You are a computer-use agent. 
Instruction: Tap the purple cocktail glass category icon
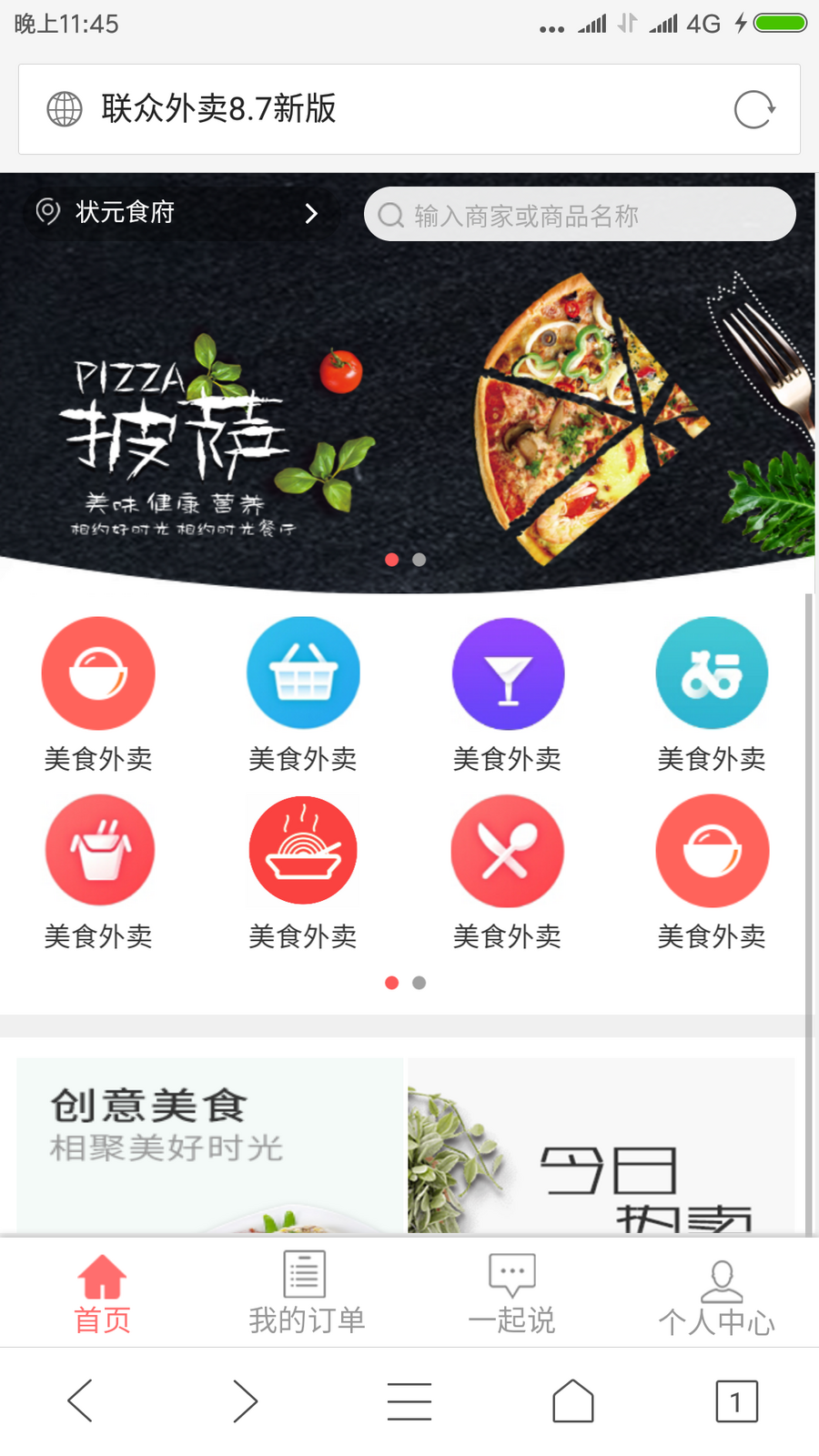coord(509,673)
